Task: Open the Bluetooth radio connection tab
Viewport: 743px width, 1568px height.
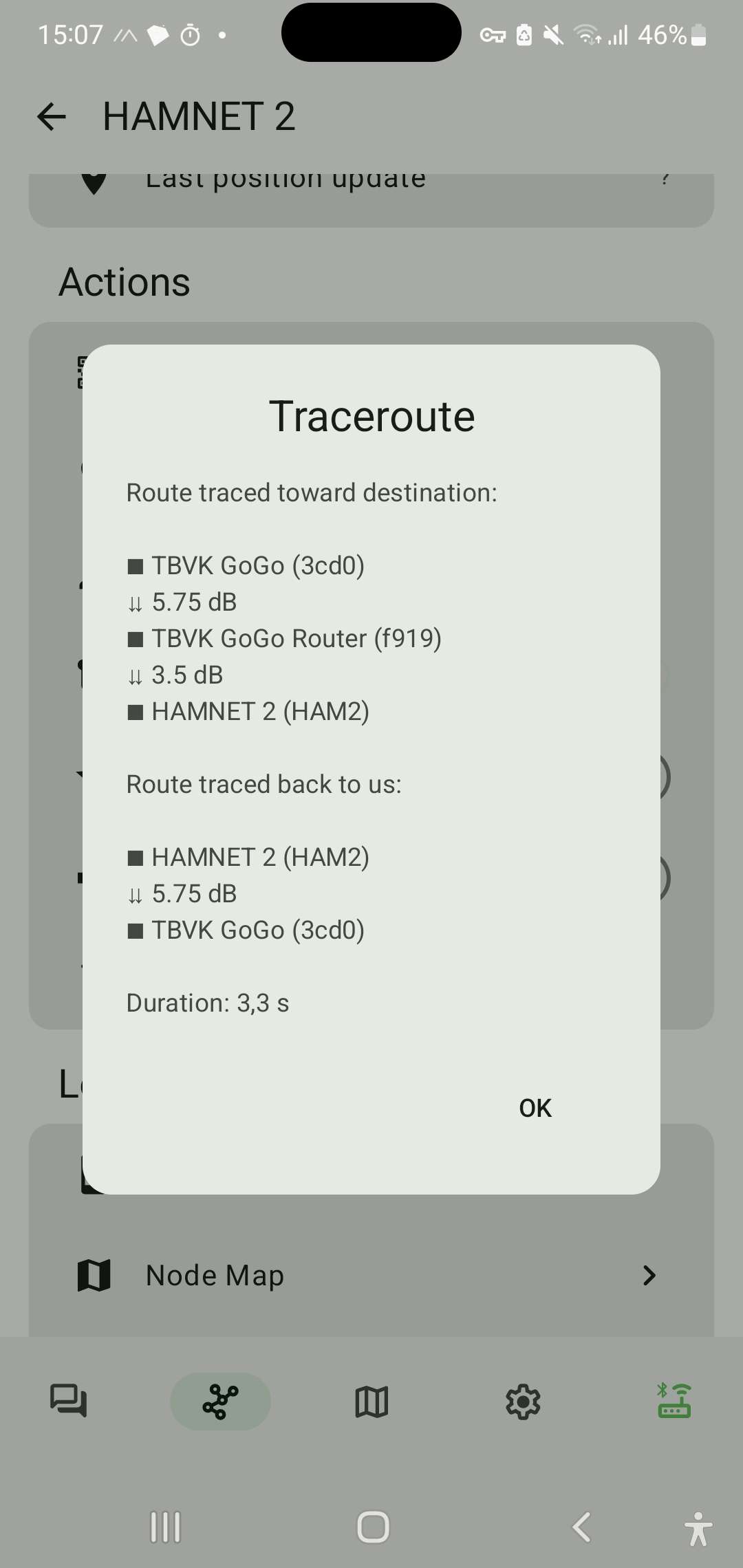Action: tap(674, 1401)
